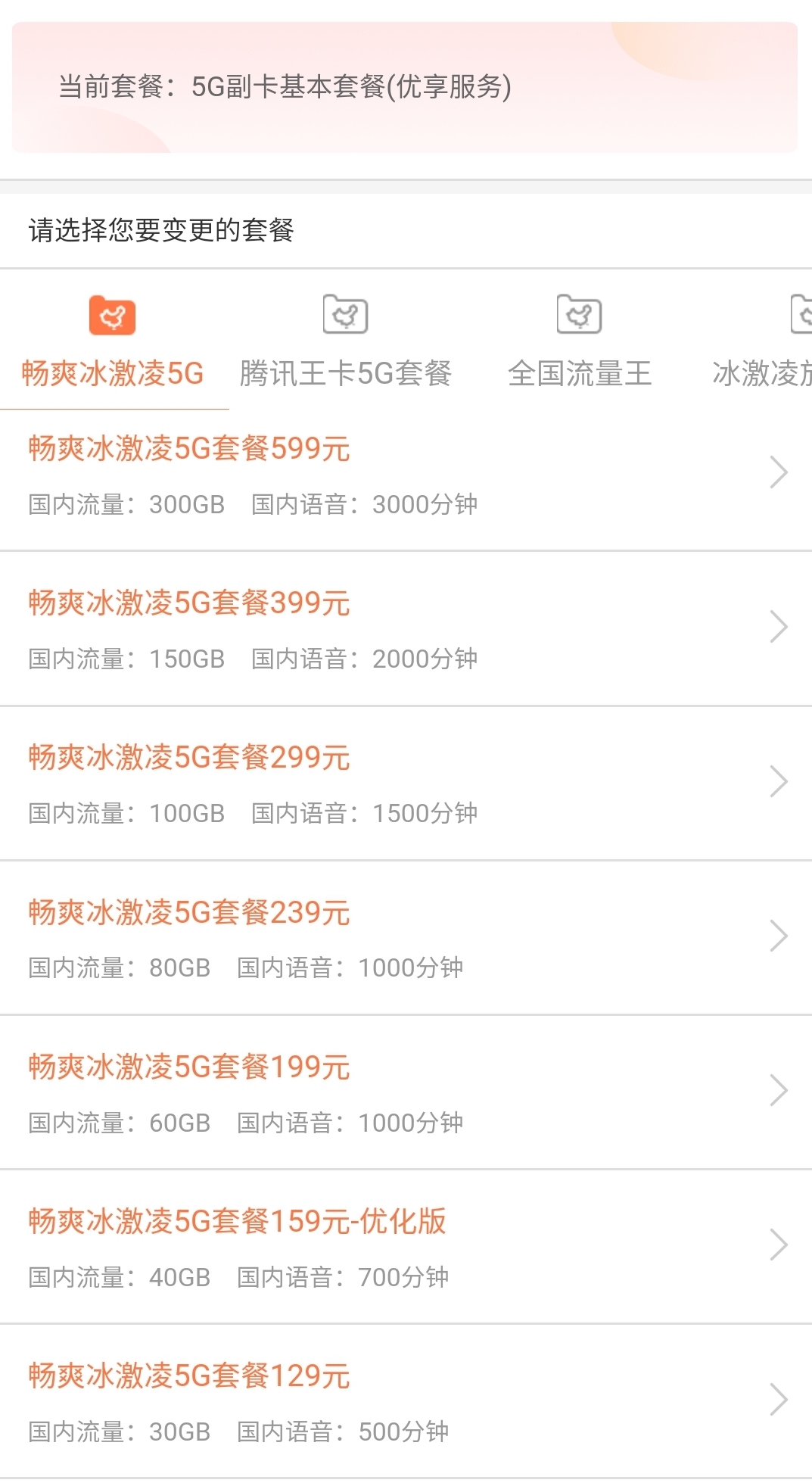Pick the 畅爽冰激凌5G套餐129元 plan
This screenshot has height=1483, width=812.
(406, 1400)
